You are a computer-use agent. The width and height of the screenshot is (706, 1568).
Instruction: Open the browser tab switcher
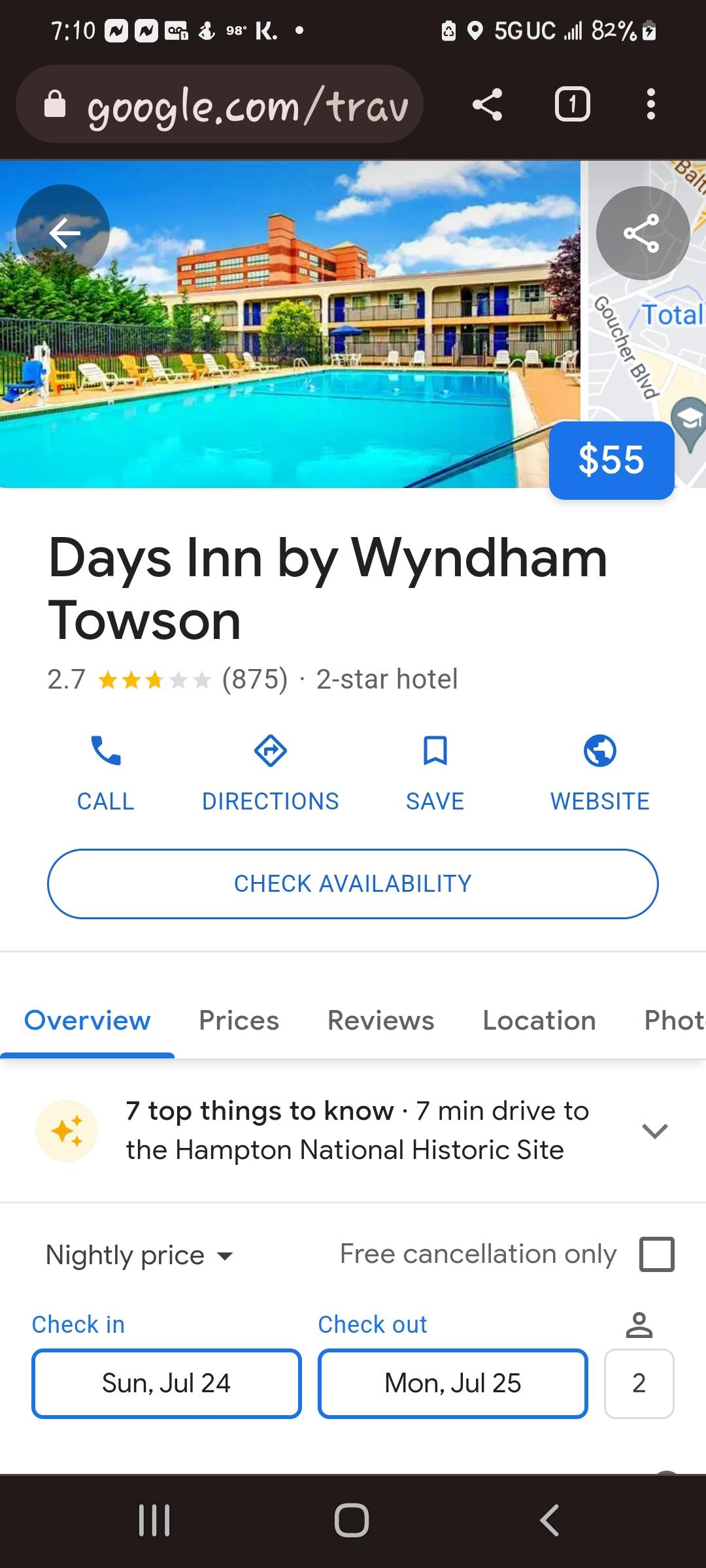point(572,105)
